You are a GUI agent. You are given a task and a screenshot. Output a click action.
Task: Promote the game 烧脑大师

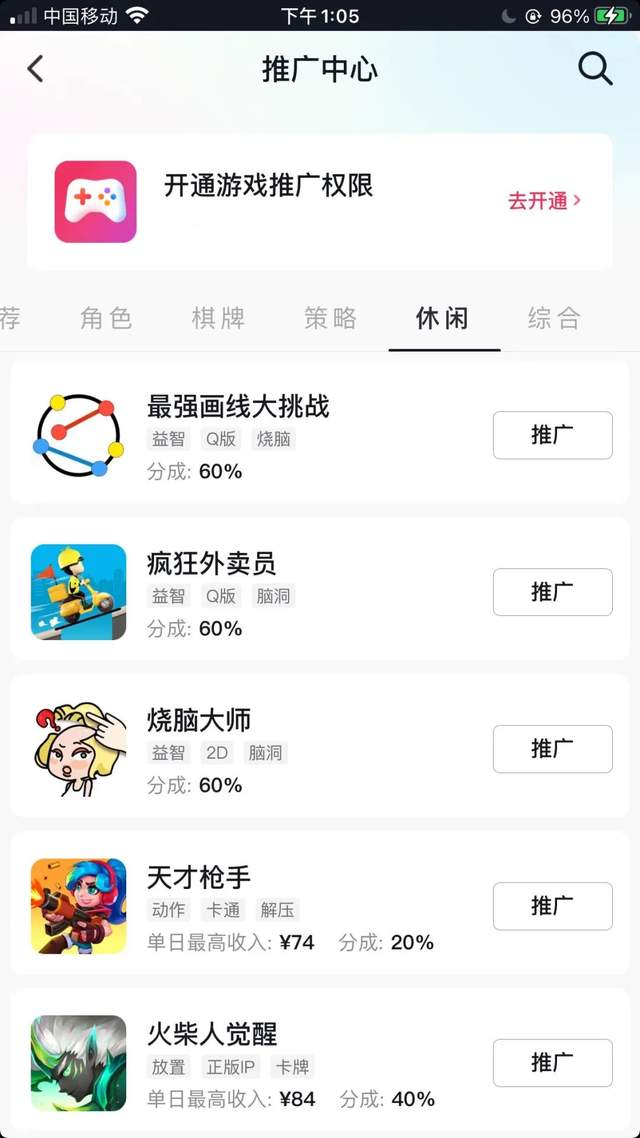coord(552,749)
